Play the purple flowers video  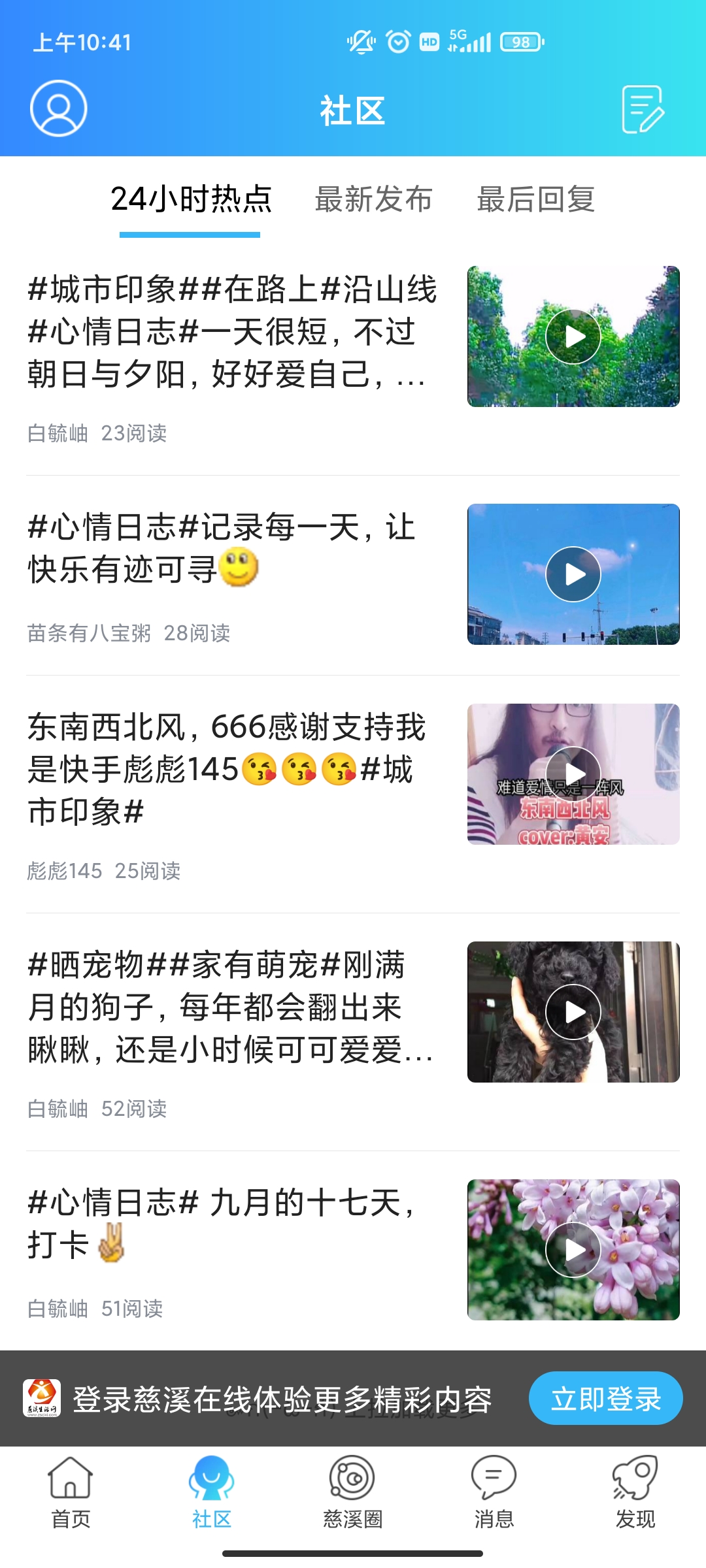click(x=573, y=1250)
